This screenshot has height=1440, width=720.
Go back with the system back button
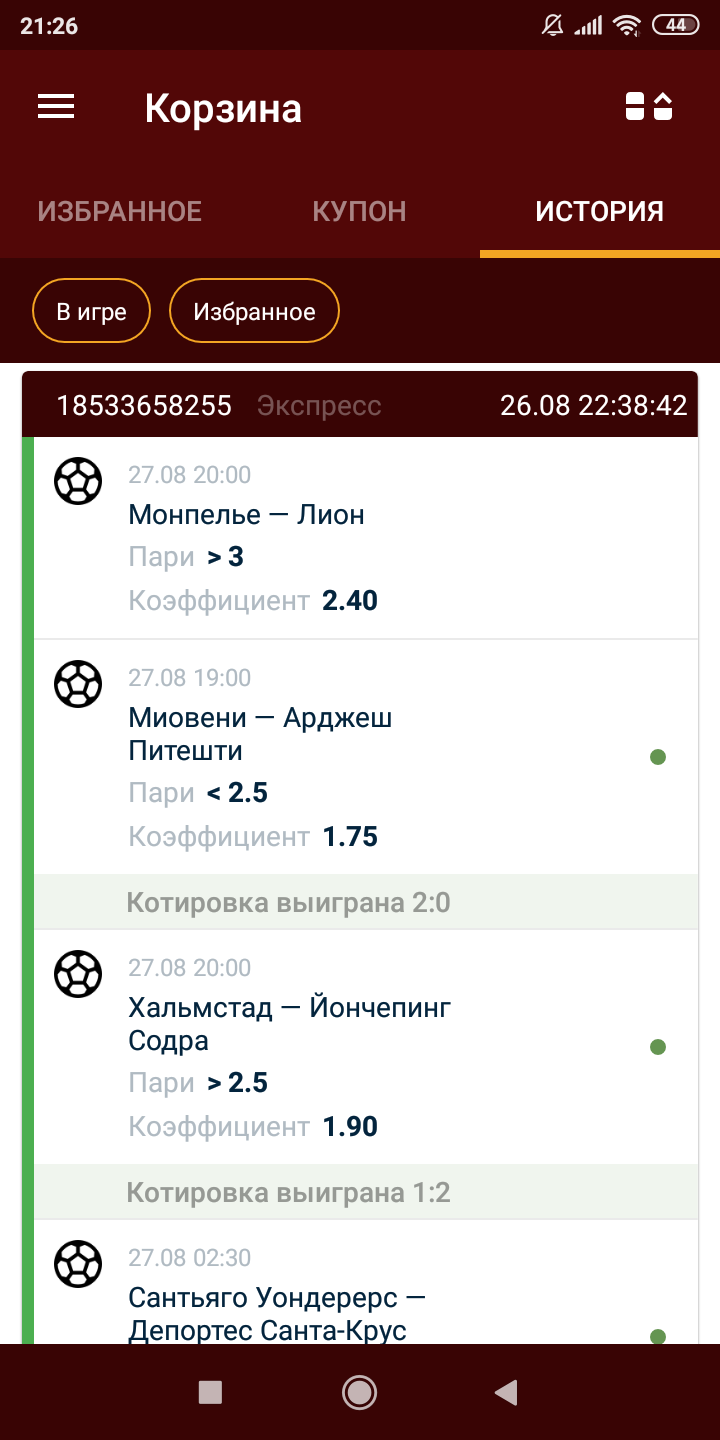[507, 1392]
